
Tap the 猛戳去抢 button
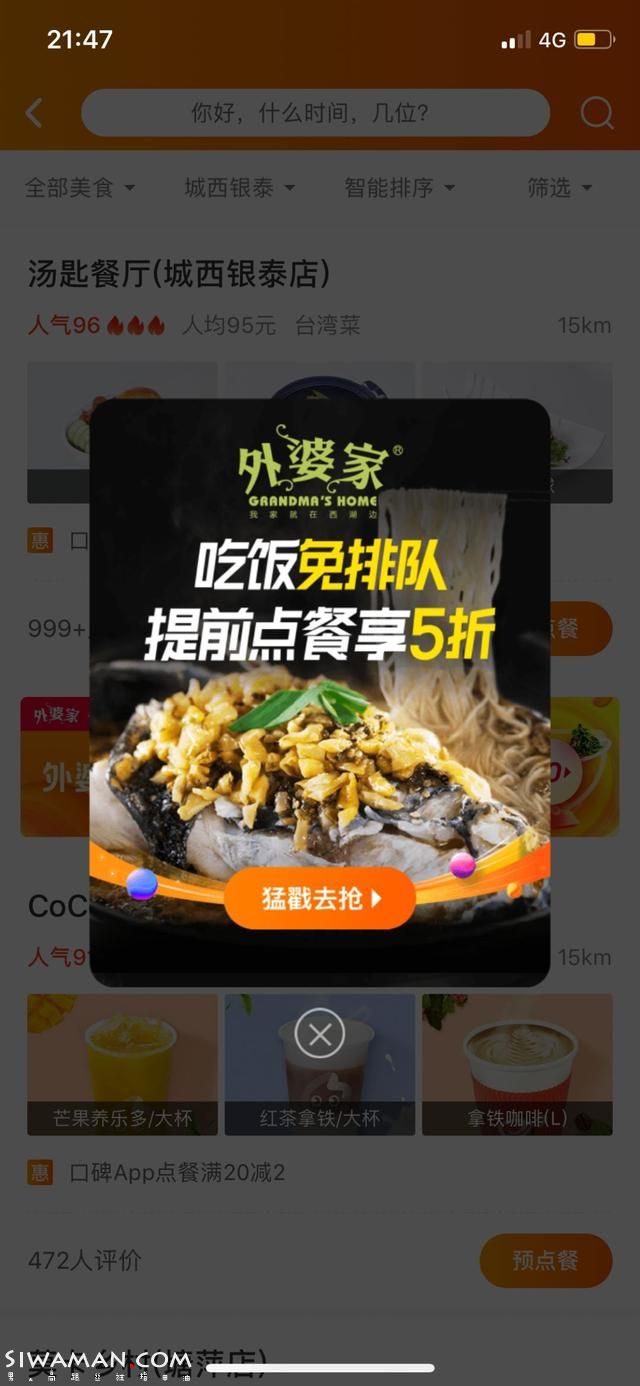click(x=320, y=898)
